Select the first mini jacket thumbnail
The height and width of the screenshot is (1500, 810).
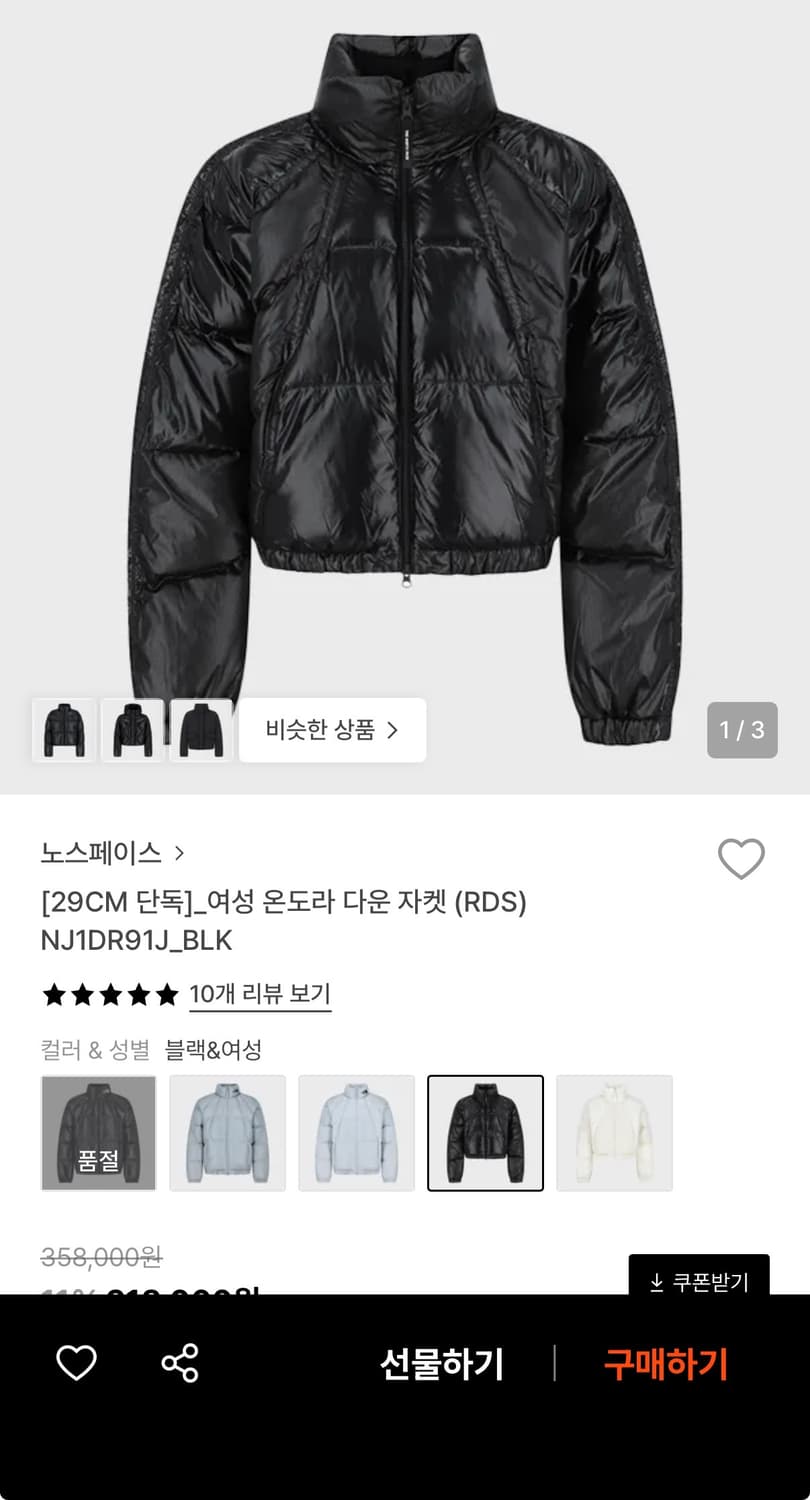64,731
